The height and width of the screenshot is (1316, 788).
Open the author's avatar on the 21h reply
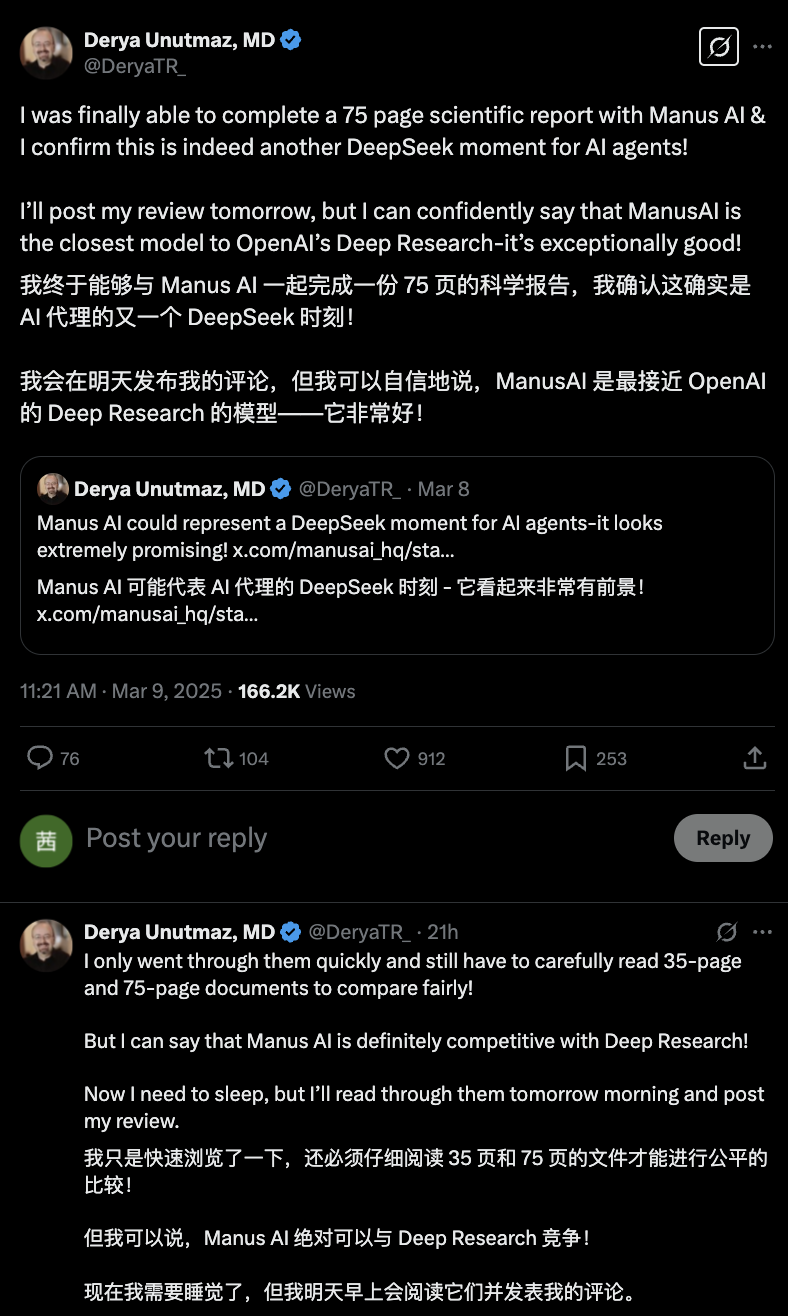pyautogui.click(x=46, y=945)
